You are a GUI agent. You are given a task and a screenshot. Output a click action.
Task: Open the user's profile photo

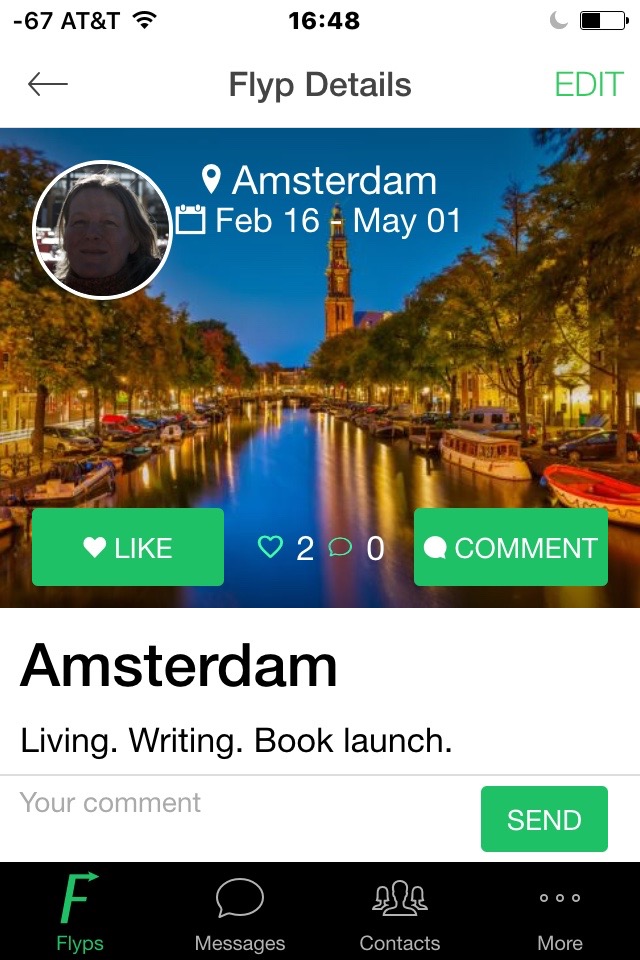point(102,230)
